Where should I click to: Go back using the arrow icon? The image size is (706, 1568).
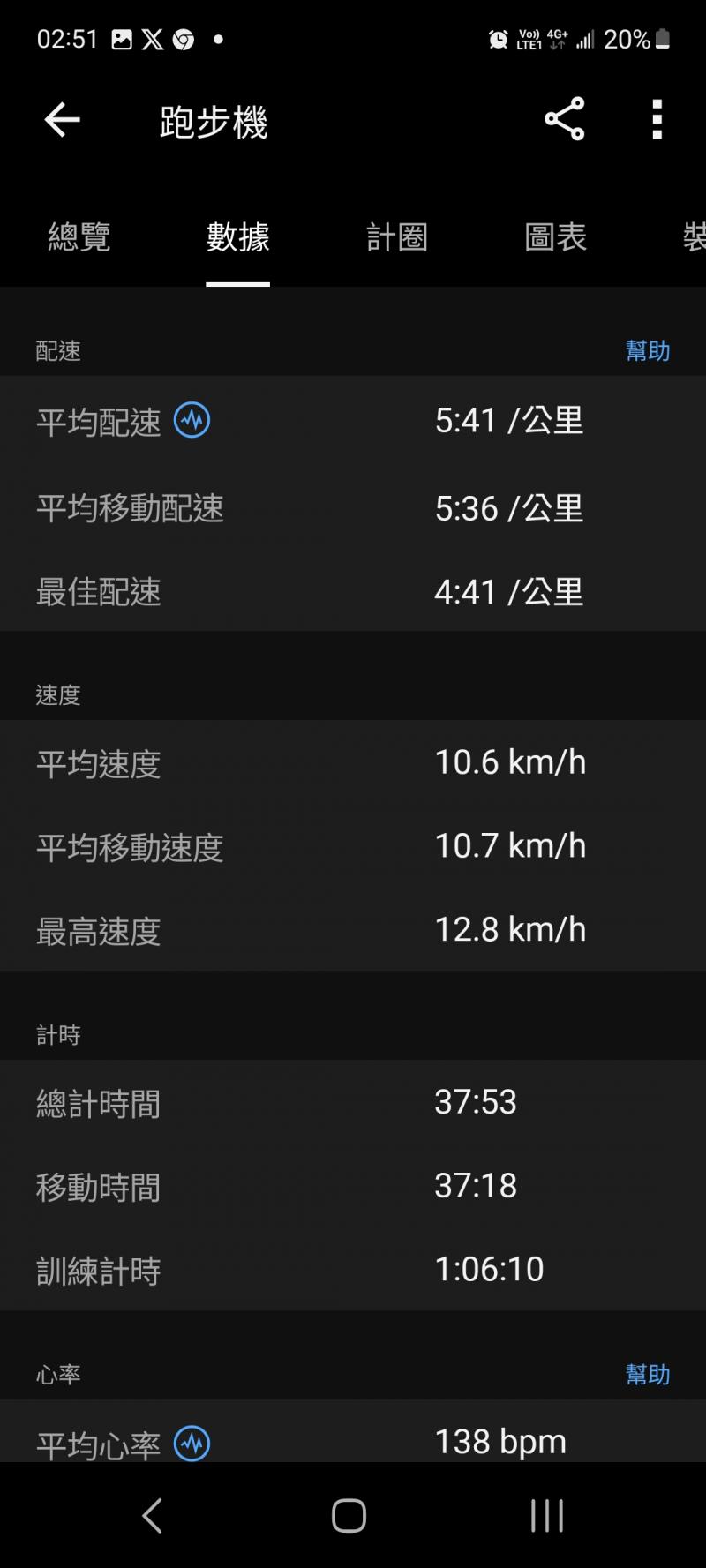[62, 120]
